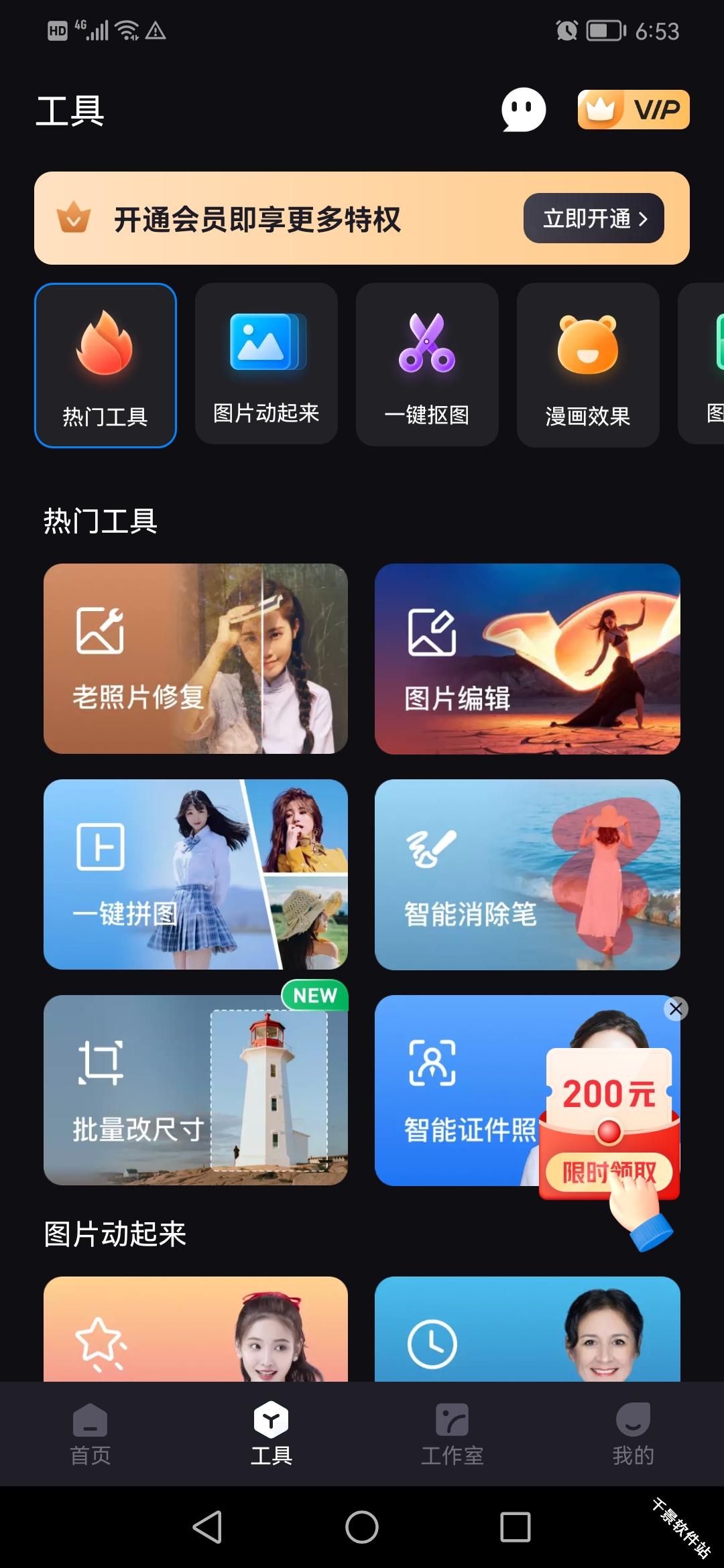Select the 热门工具 category chip

[x=105, y=365]
